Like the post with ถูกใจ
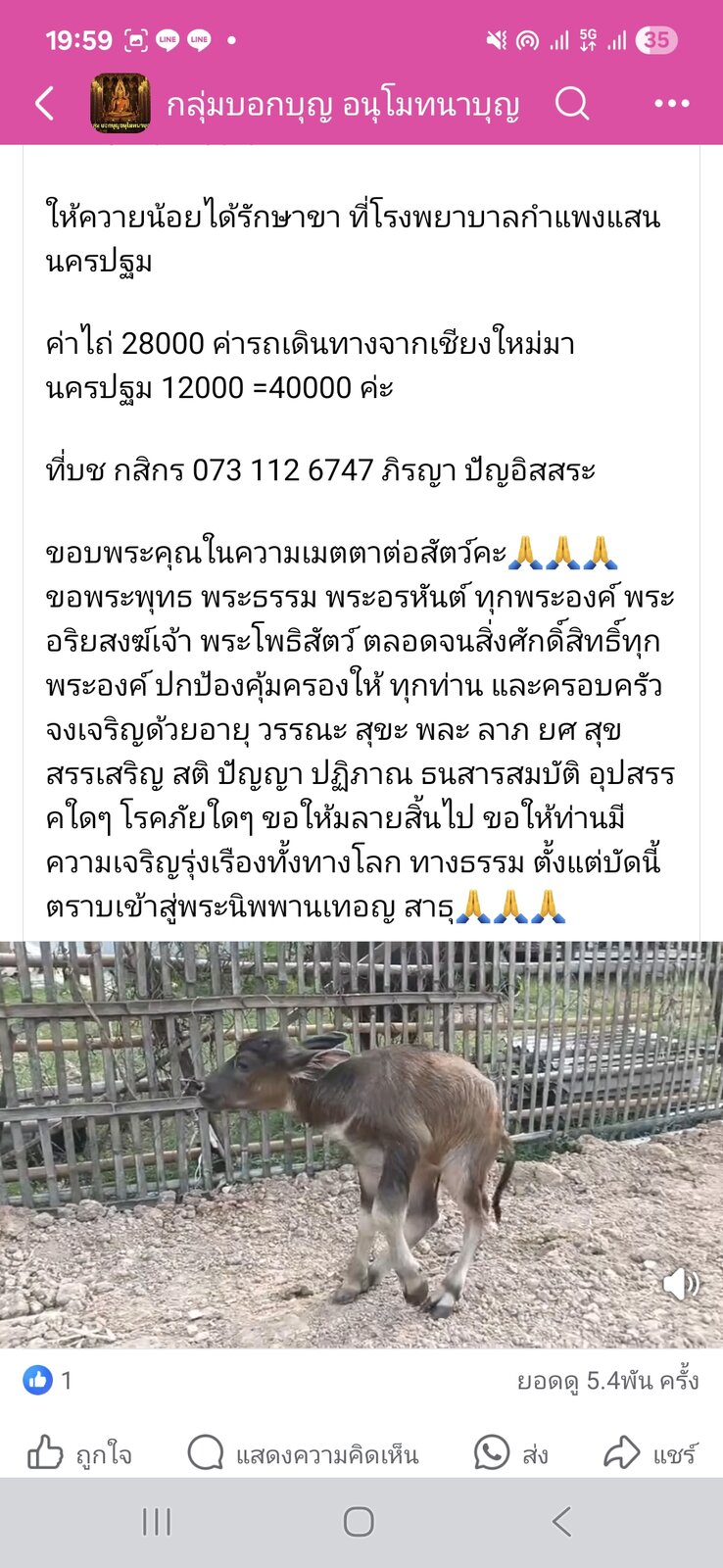The image size is (723, 1568). point(78,1453)
